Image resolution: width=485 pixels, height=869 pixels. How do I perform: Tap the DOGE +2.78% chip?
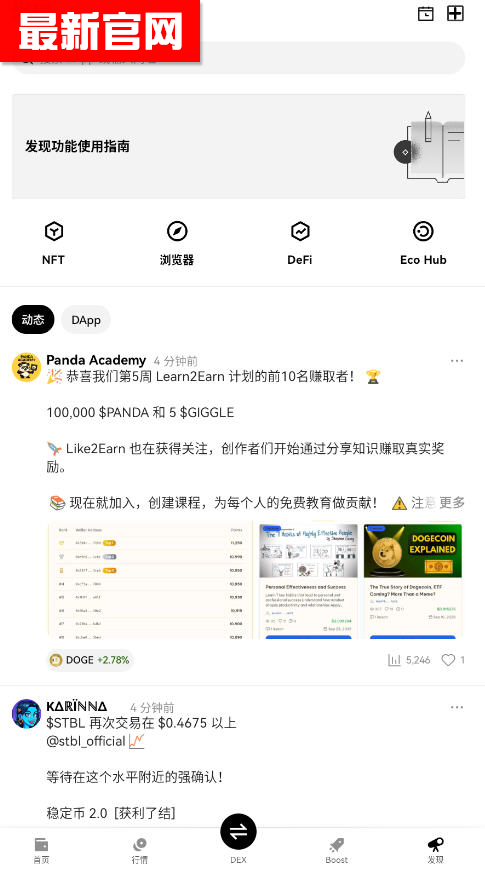(90, 660)
